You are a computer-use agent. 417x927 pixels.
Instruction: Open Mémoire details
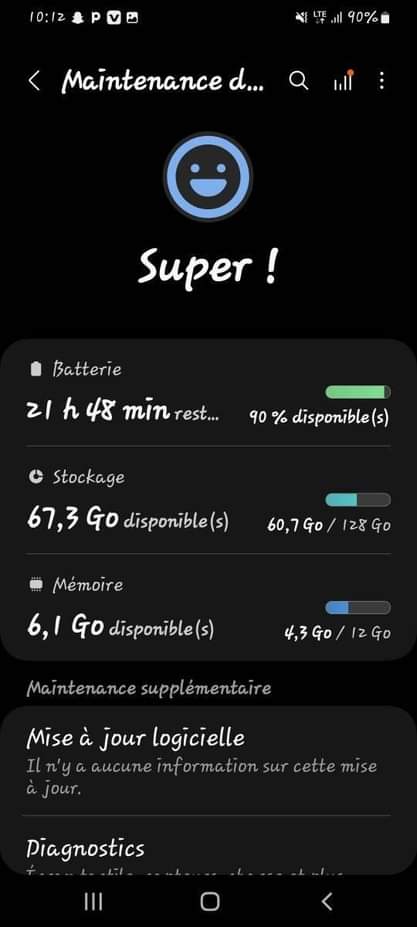[x=208, y=608]
